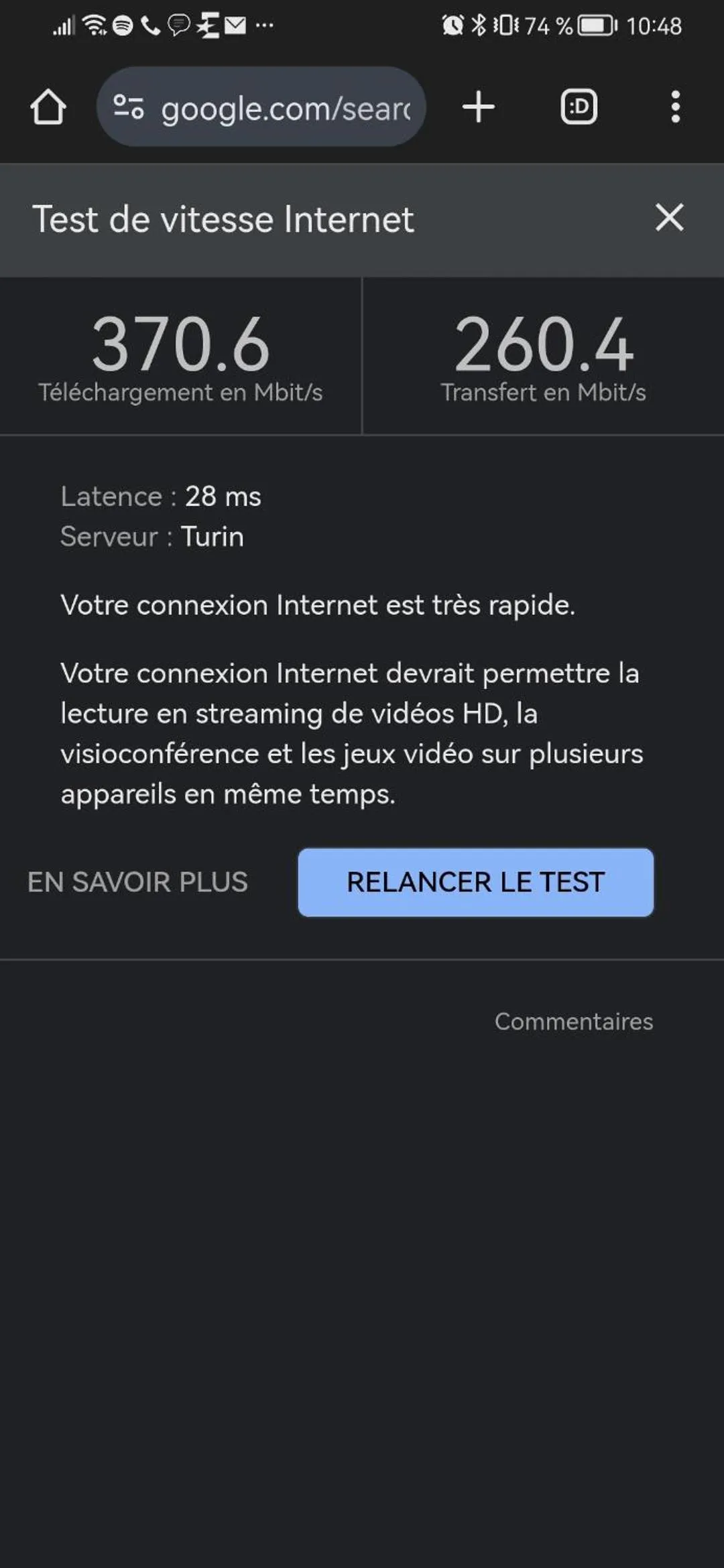This screenshot has height=1568, width=724.
Task: Show the open tabs switcher
Action: (x=579, y=107)
